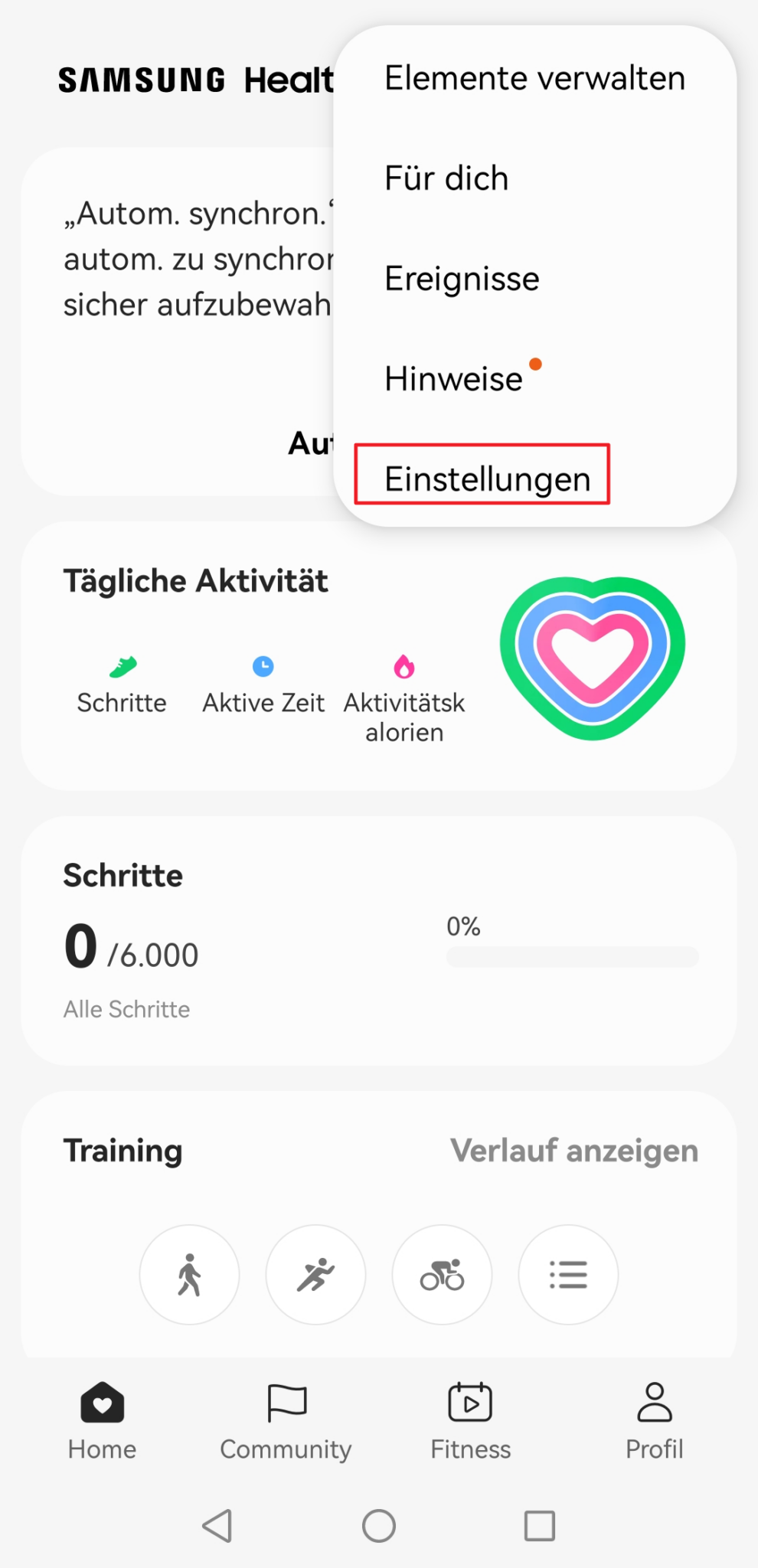Image resolution: width=758 pixels, height=1568 pixels.
Task: Start a walking workout
Action: [189, 1275]
